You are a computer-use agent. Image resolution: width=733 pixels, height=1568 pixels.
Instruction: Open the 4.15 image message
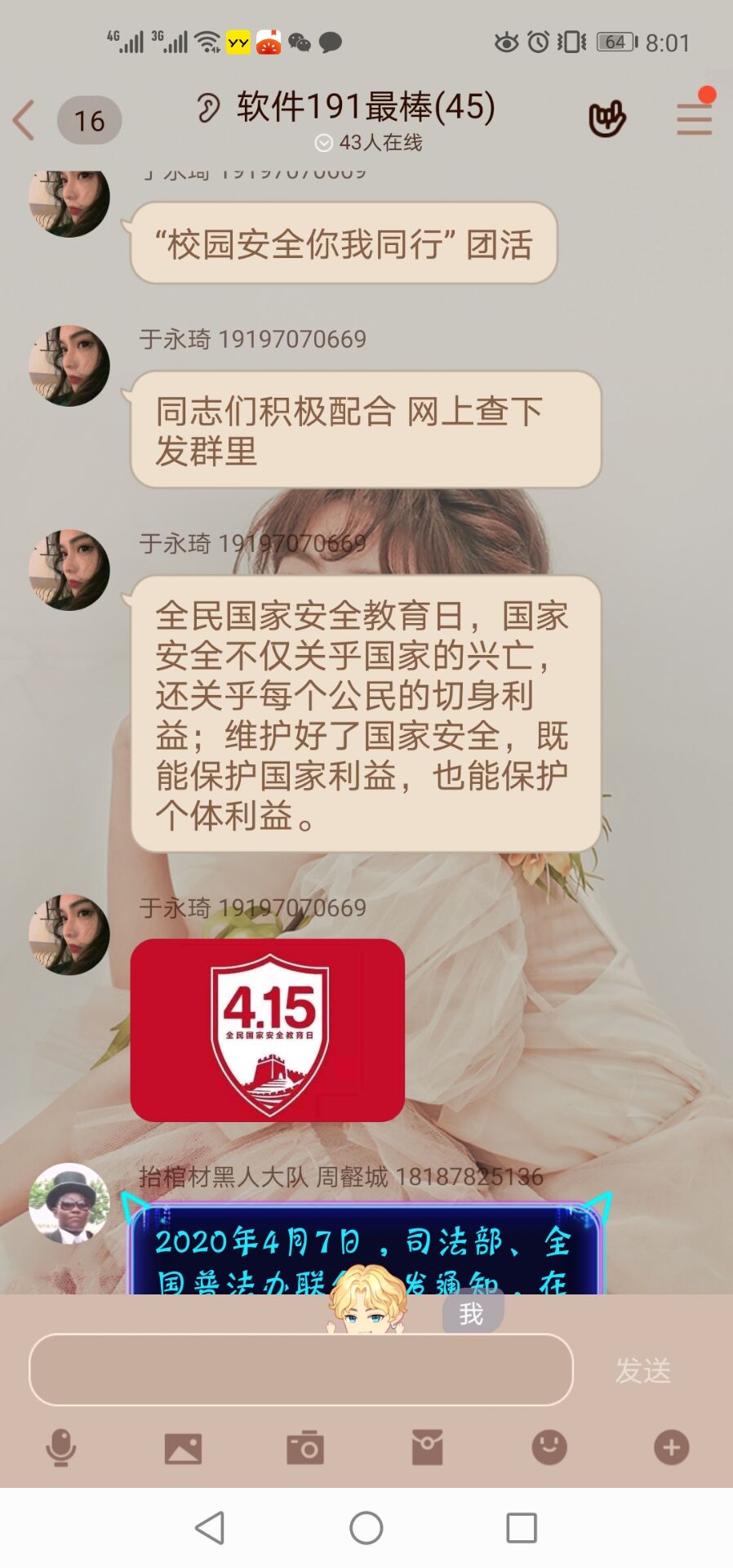[268, 1030]
